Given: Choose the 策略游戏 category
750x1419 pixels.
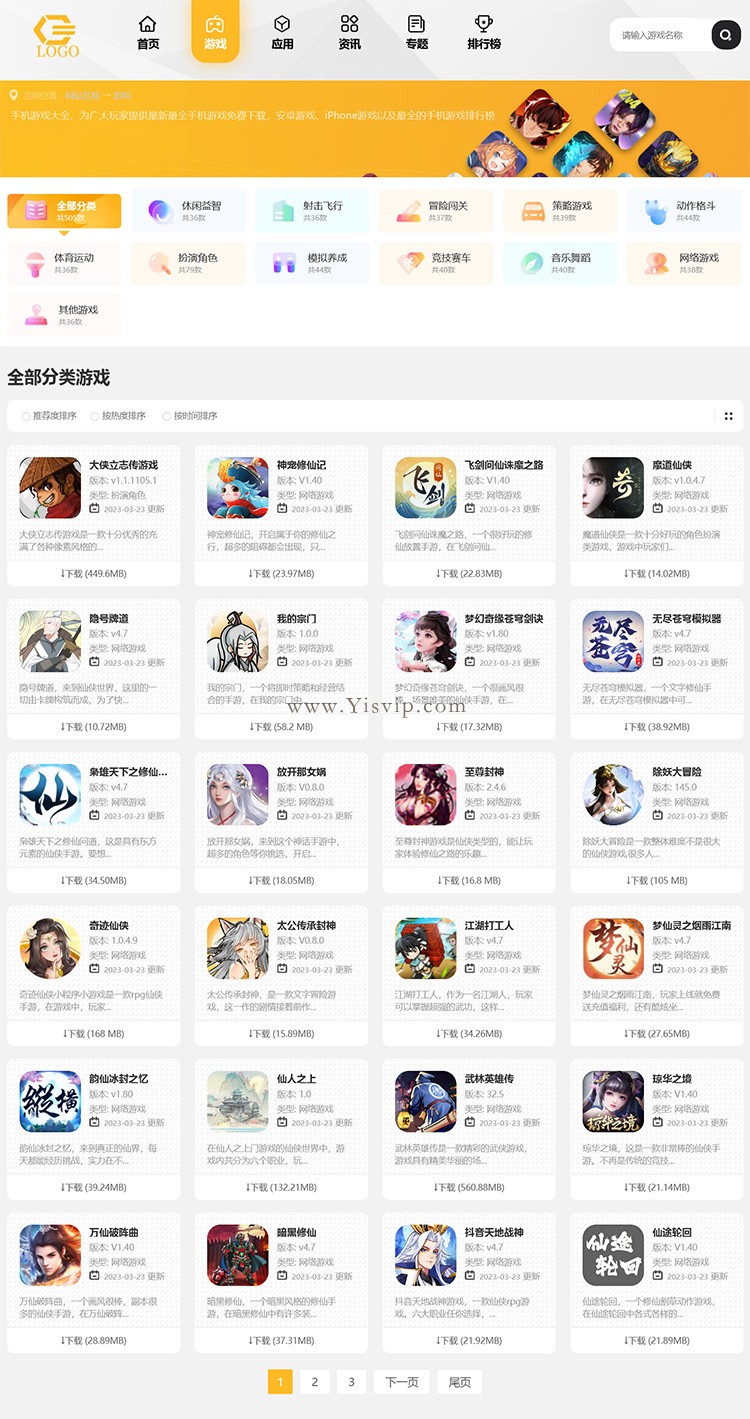Looking at the screenshot, I should pyautogui.click(x=559, y=211).
